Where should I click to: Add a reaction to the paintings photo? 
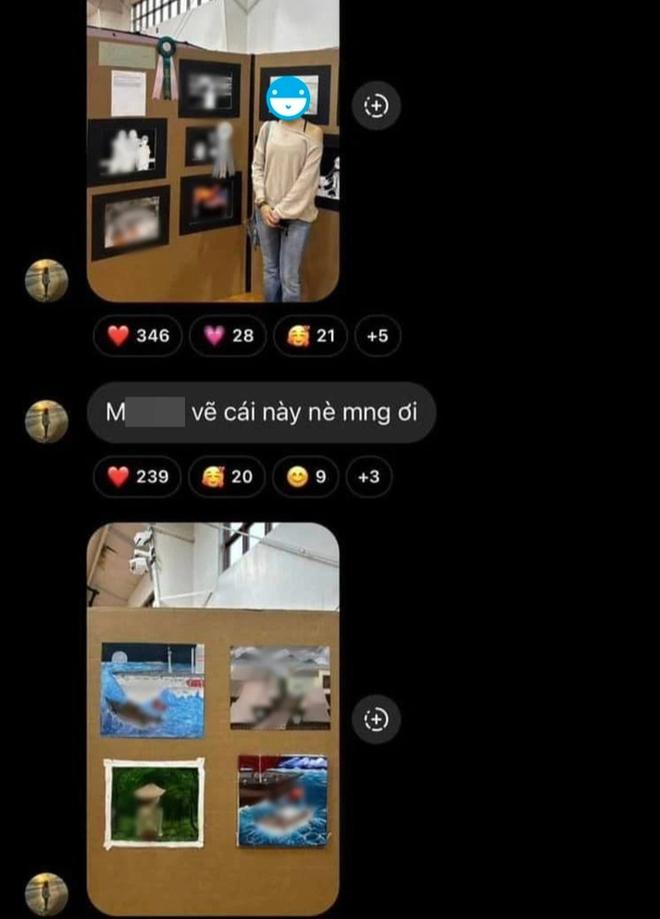coord(376,718)
